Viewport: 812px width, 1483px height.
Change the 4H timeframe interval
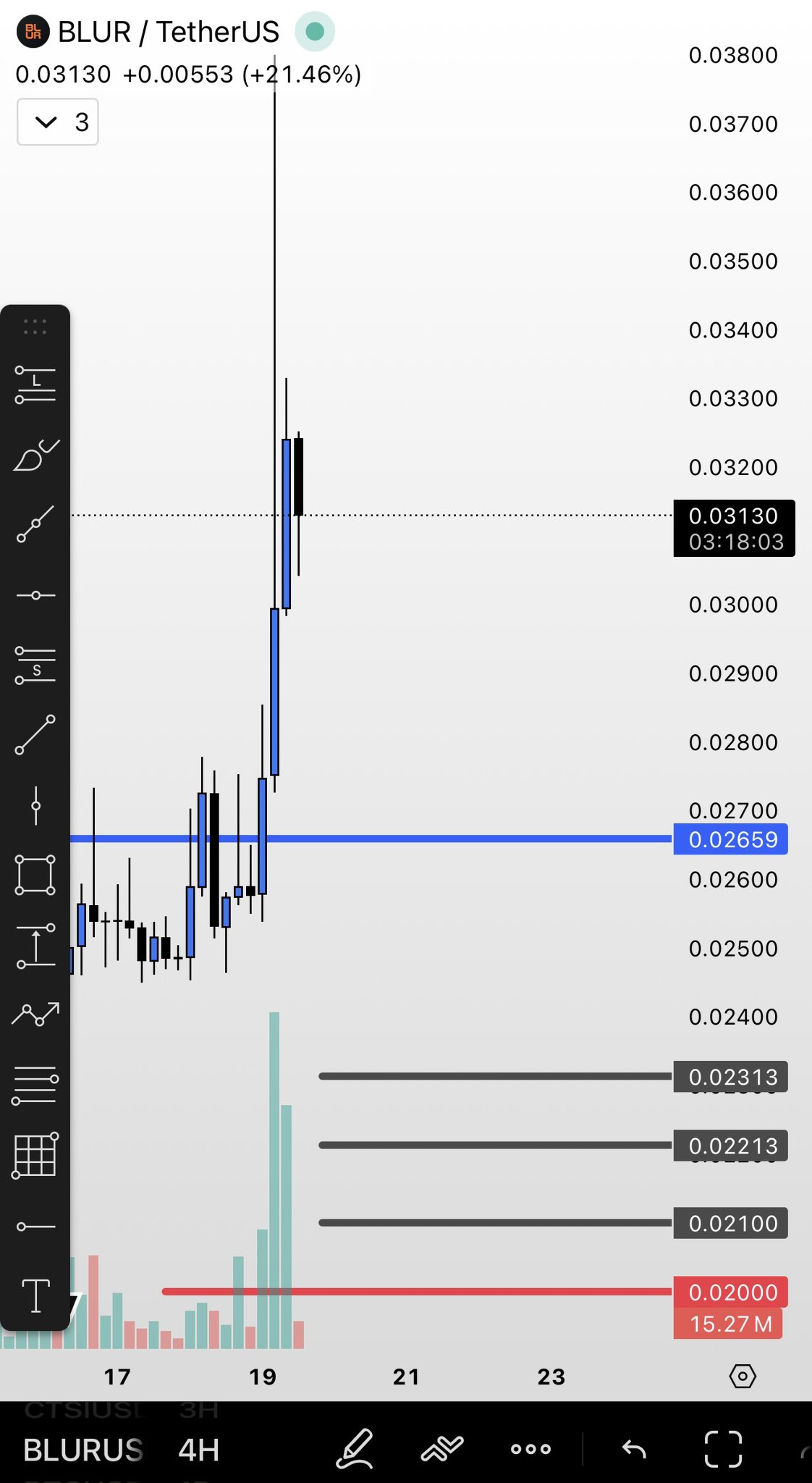[x=198, y=1450]
